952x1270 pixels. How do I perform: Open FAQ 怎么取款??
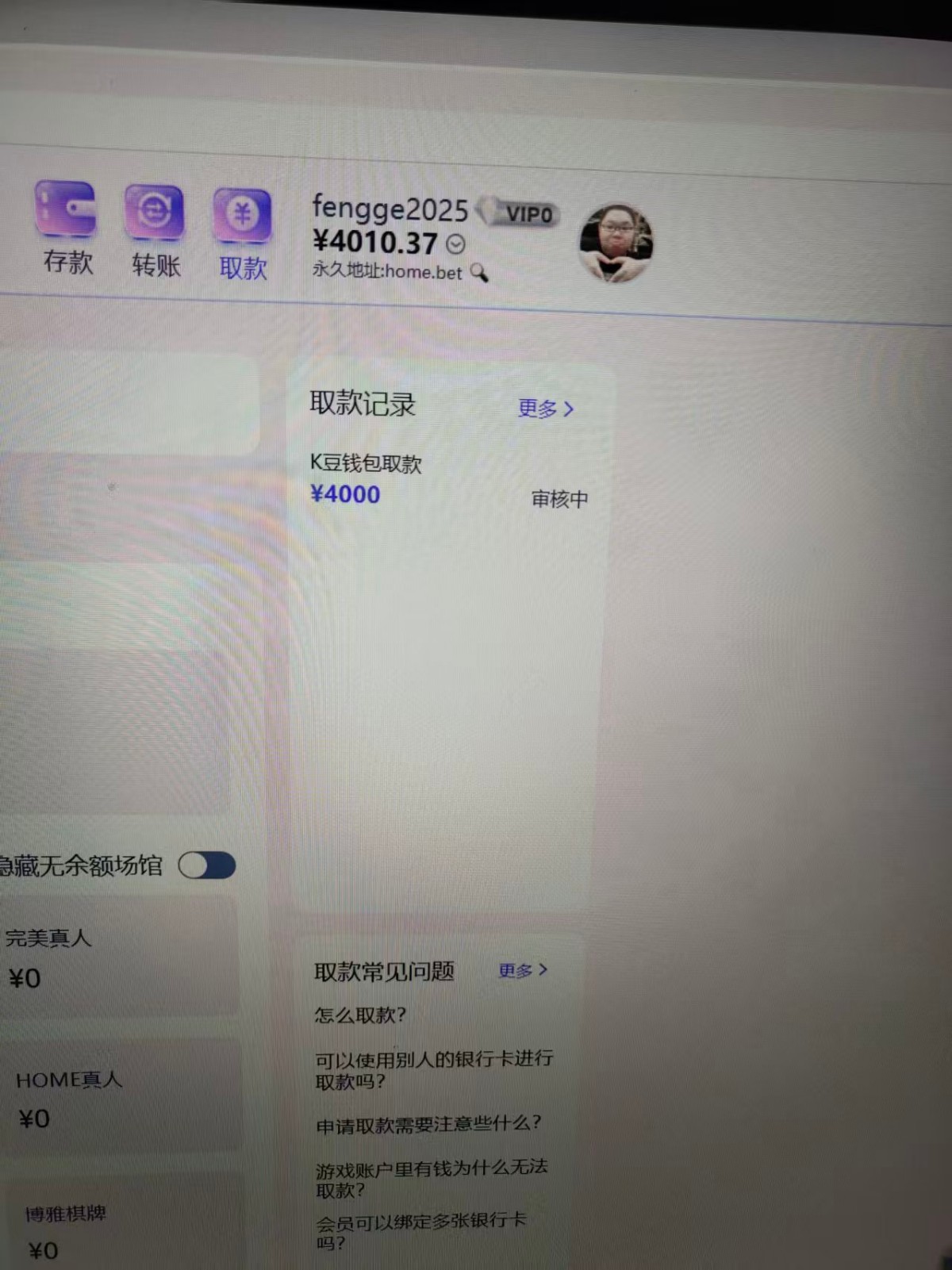pyautogui.click(x=360, y=1015)
